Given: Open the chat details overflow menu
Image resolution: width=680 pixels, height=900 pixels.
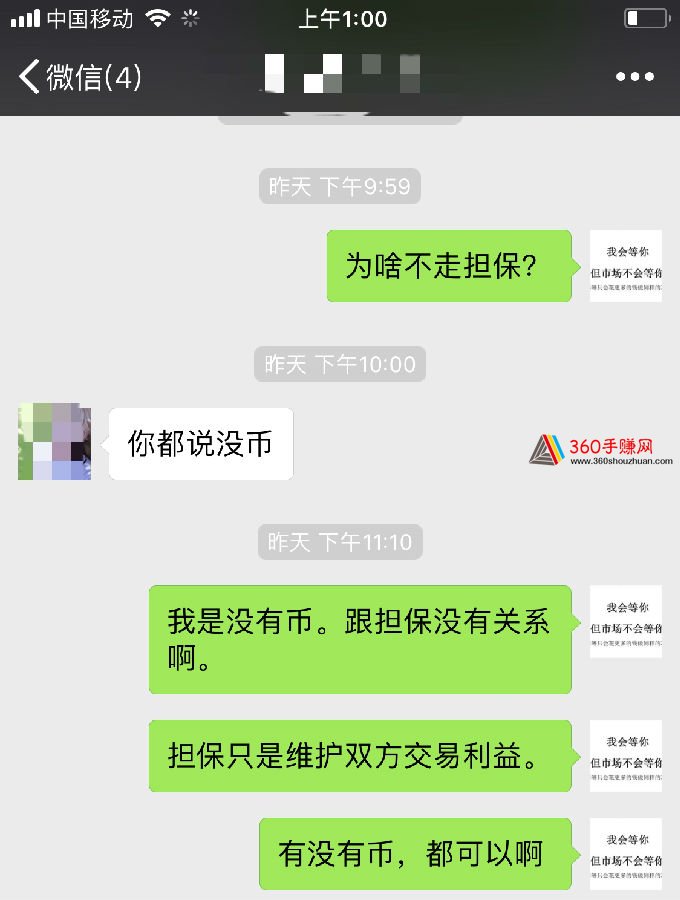Looking at the screenshot, I should click(634, 77).
